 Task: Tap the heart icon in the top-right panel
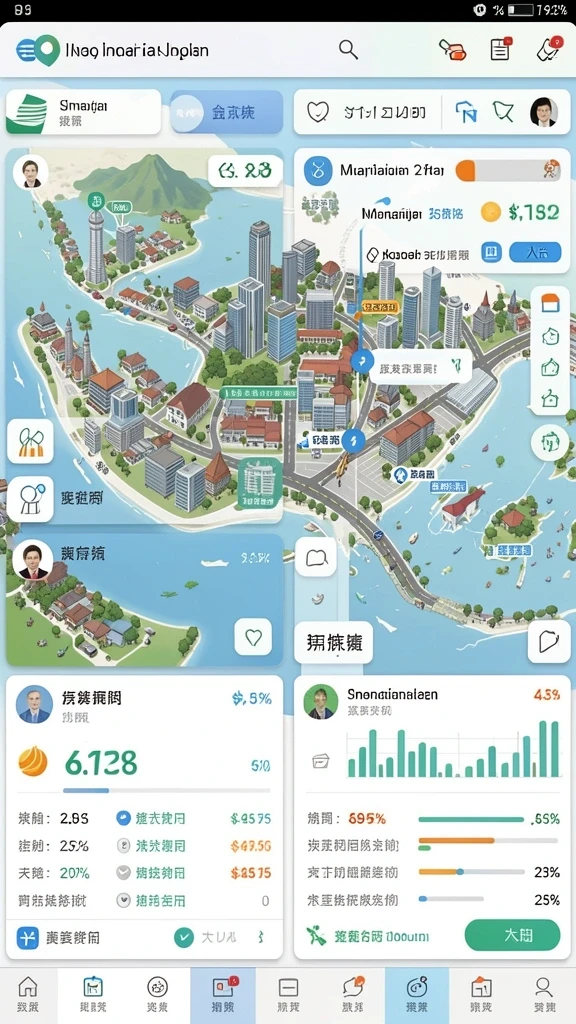coord(317,112)
